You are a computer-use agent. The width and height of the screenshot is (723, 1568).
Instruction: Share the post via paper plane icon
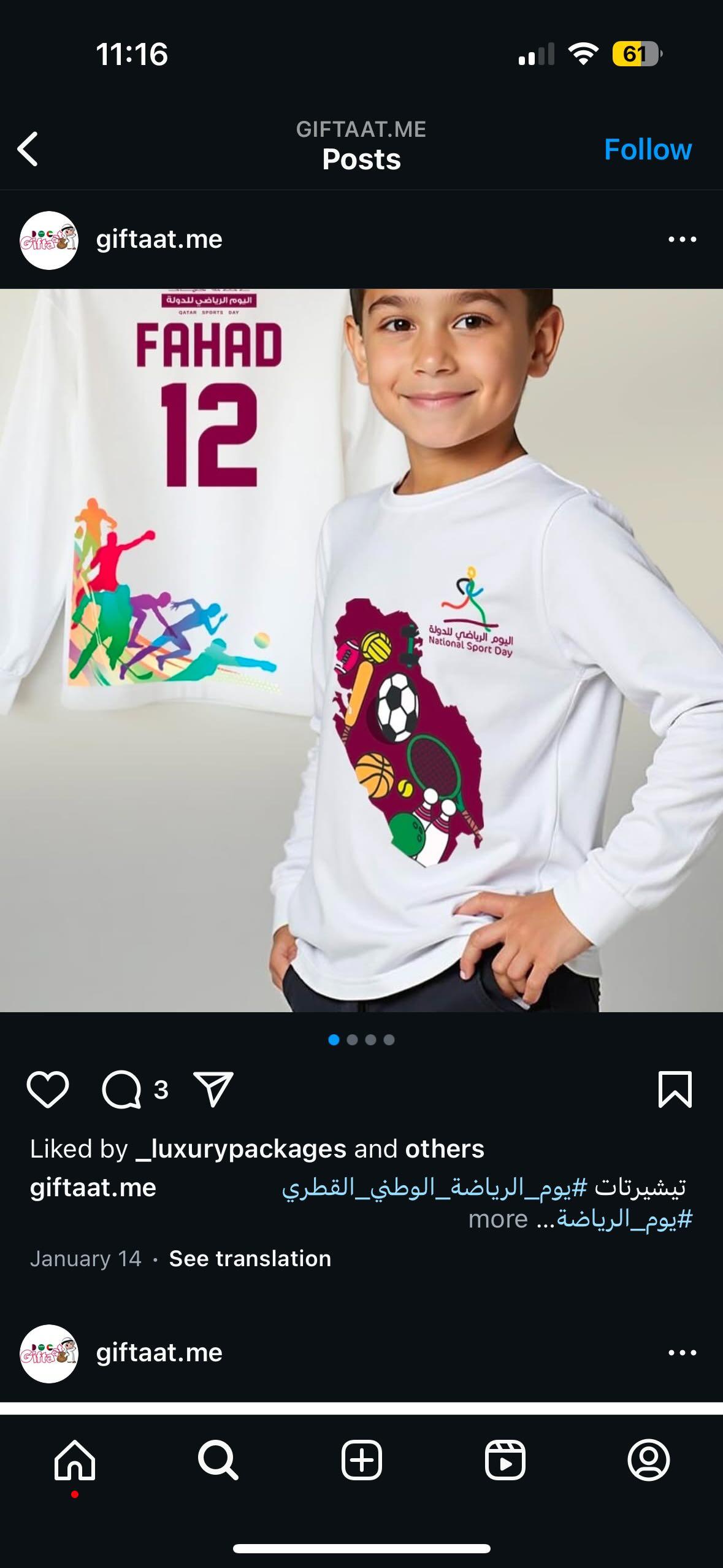(x=213, y=1090)
